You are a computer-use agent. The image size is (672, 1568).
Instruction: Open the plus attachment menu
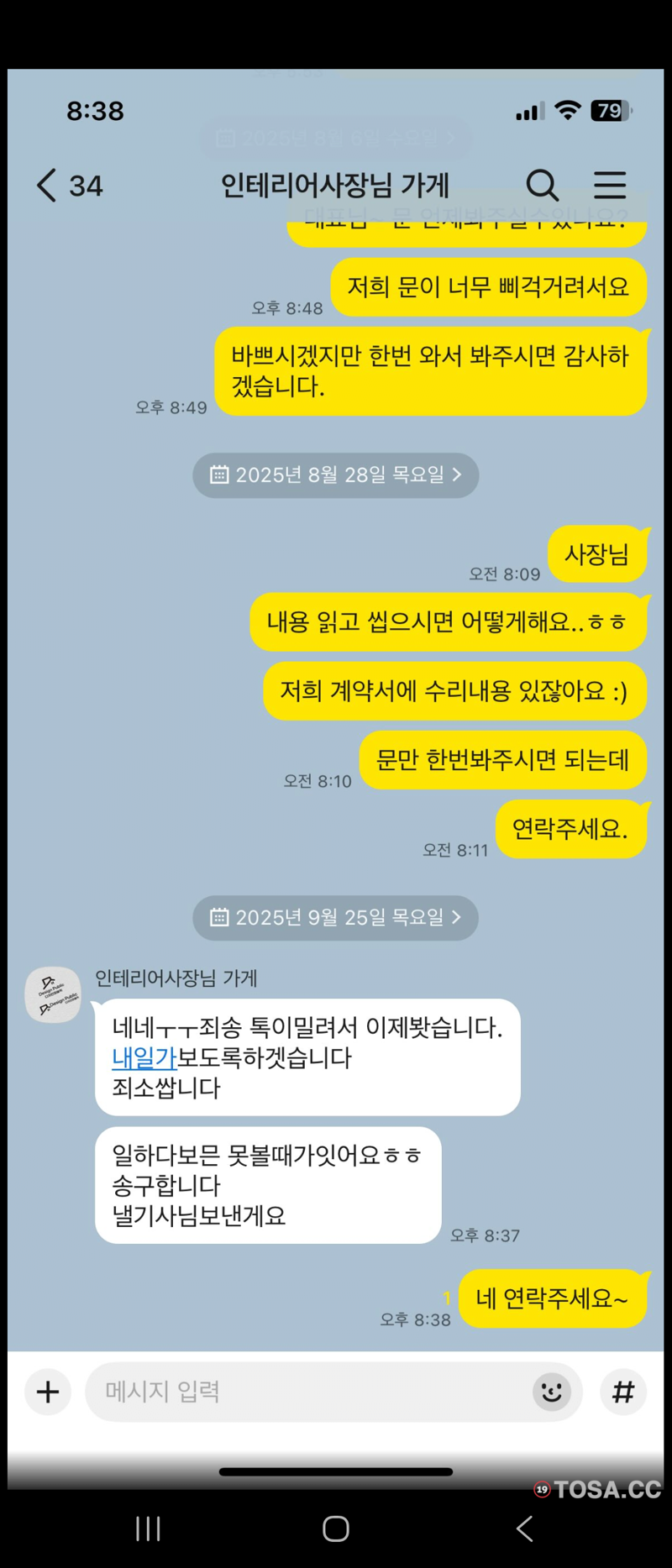[x=48, y=1392]
